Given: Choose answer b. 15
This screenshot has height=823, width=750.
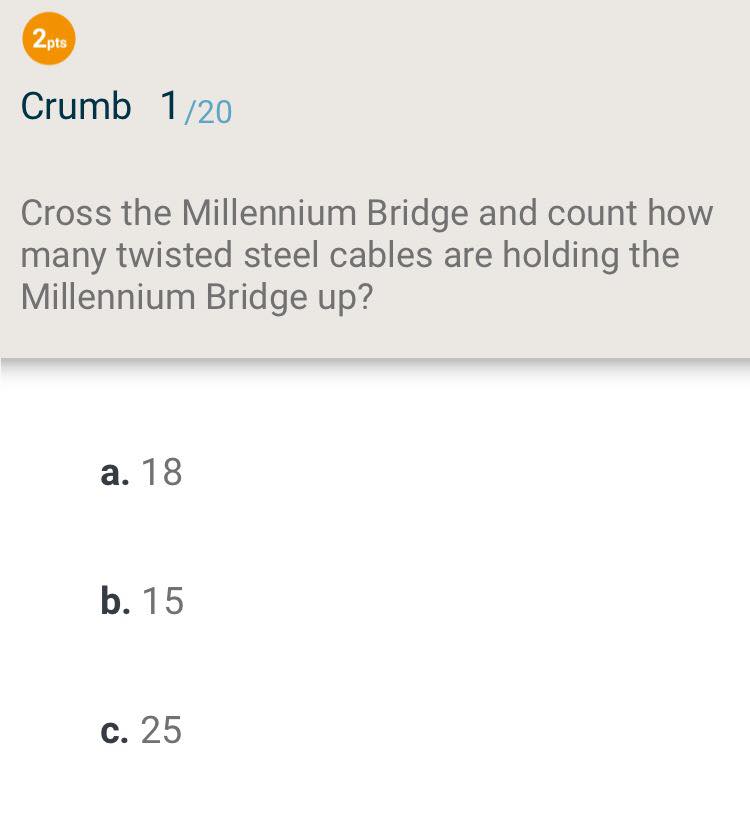Looking at the screenshot, I should coord(142,601).
